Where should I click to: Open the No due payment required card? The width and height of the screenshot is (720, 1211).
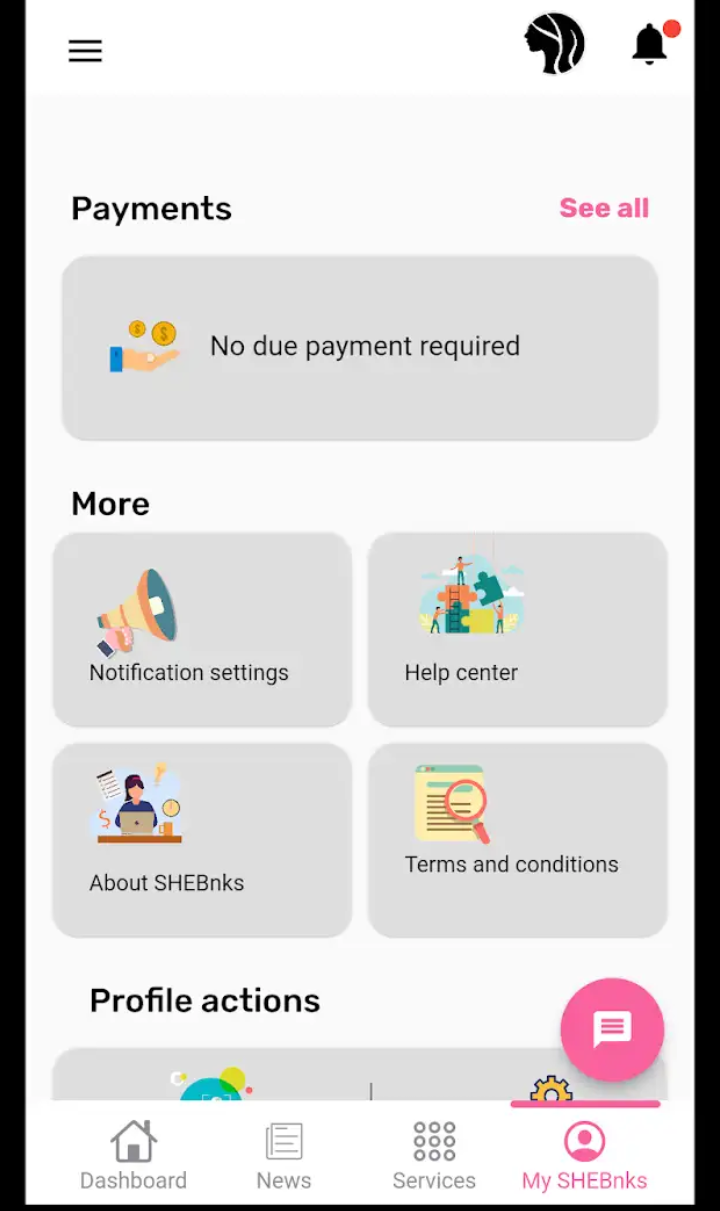[x=360, y=347]
